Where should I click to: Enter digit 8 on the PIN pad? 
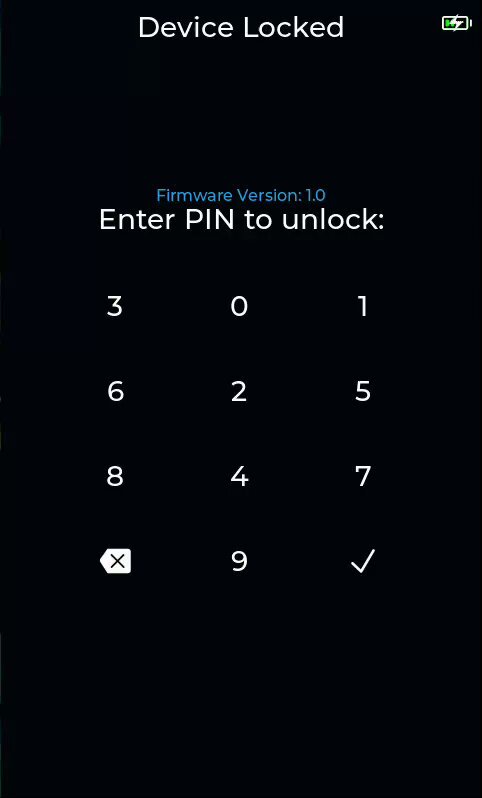pos(115,476)
